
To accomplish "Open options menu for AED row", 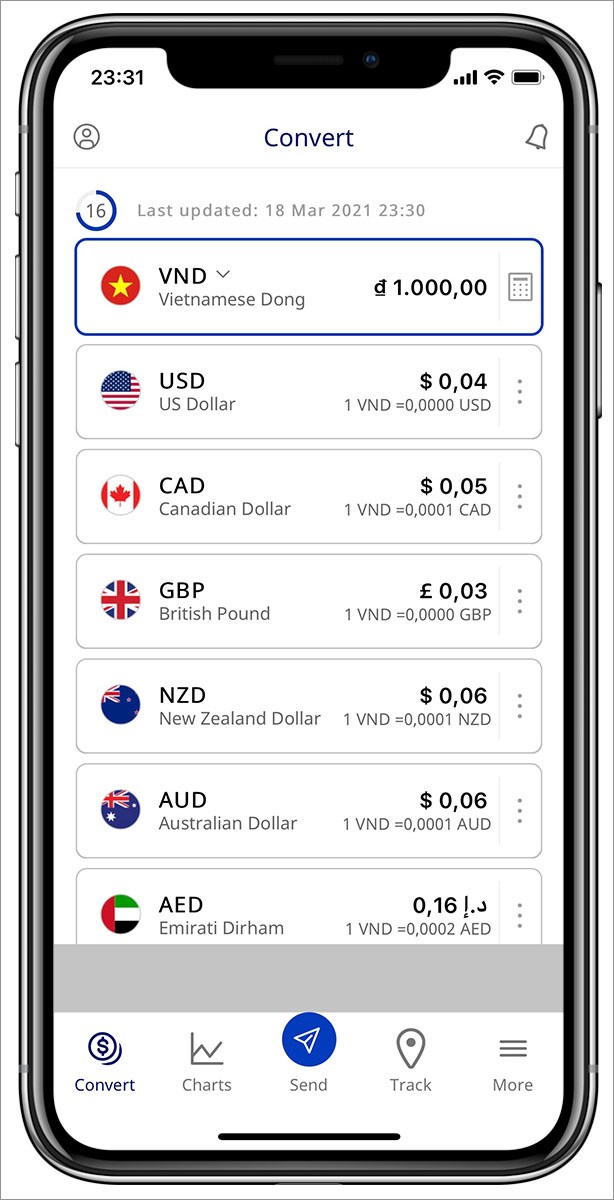I will pyautogui.click(x=519, y=914).
